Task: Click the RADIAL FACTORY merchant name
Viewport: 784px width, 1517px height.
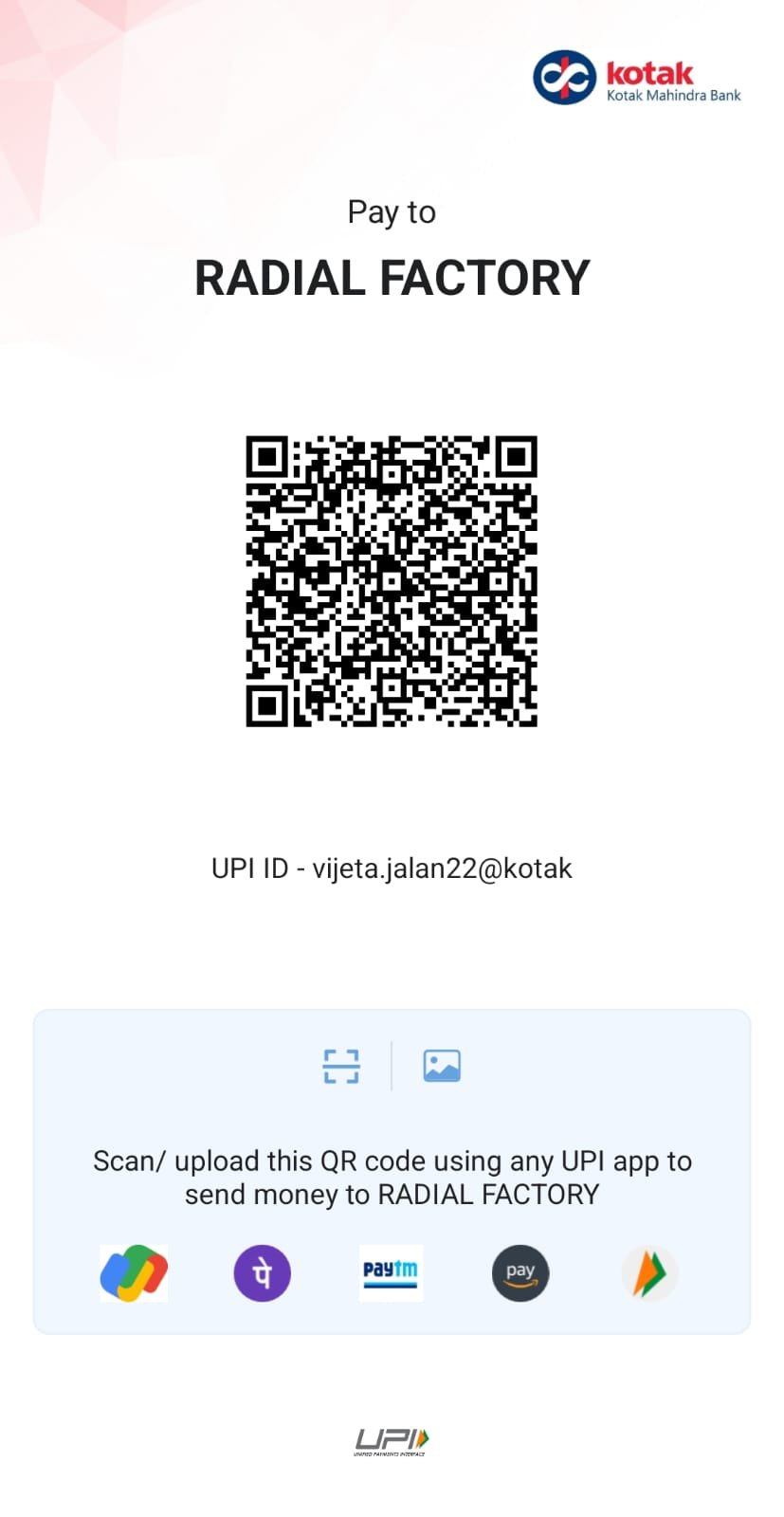Action: [392, 277]
